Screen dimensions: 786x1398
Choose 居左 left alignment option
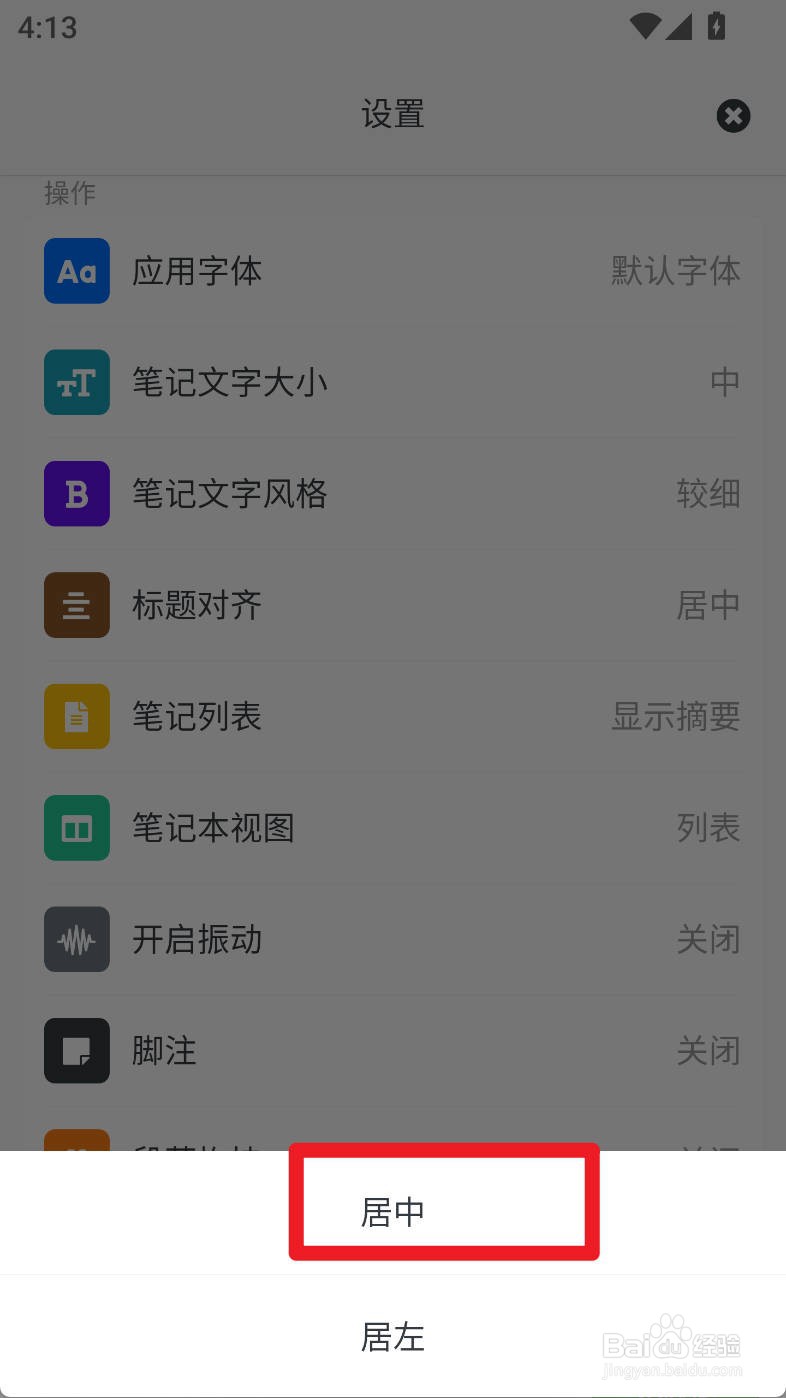(393, 1338)
